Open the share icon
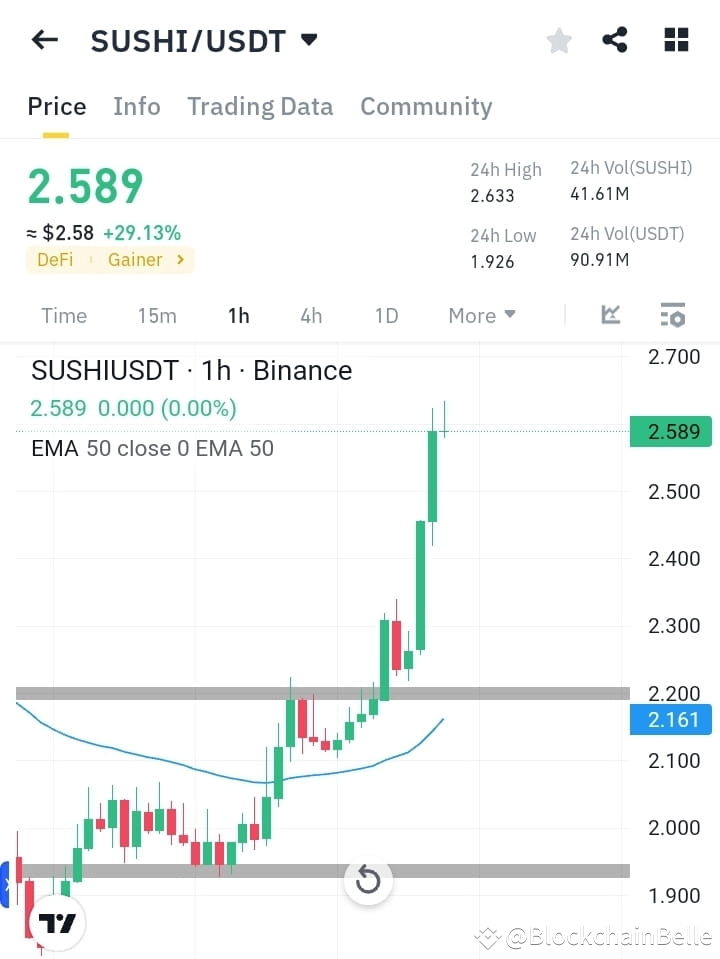The height and width of the screenshot is (959, 720). tap(615, 39)
